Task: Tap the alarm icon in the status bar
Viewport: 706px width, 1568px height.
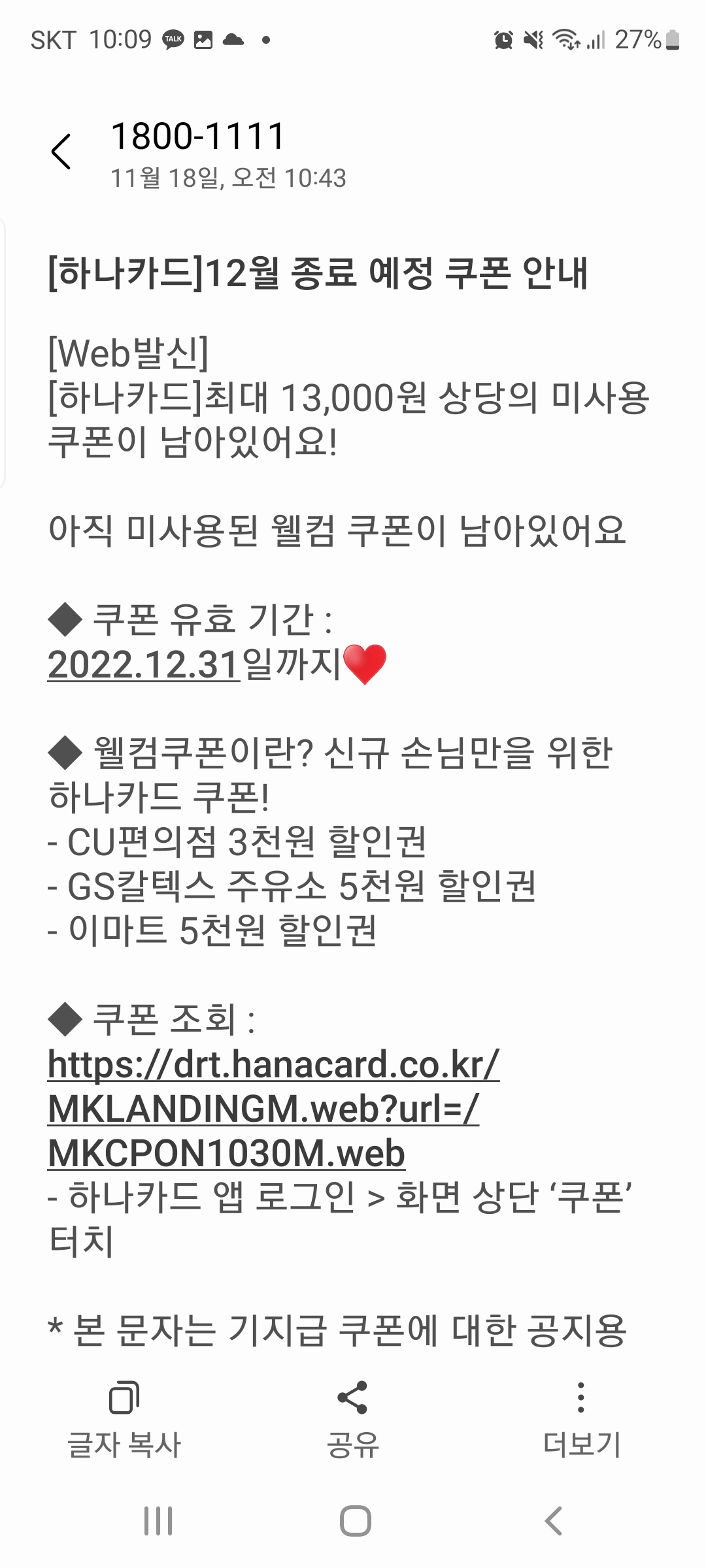Action: 505,41
